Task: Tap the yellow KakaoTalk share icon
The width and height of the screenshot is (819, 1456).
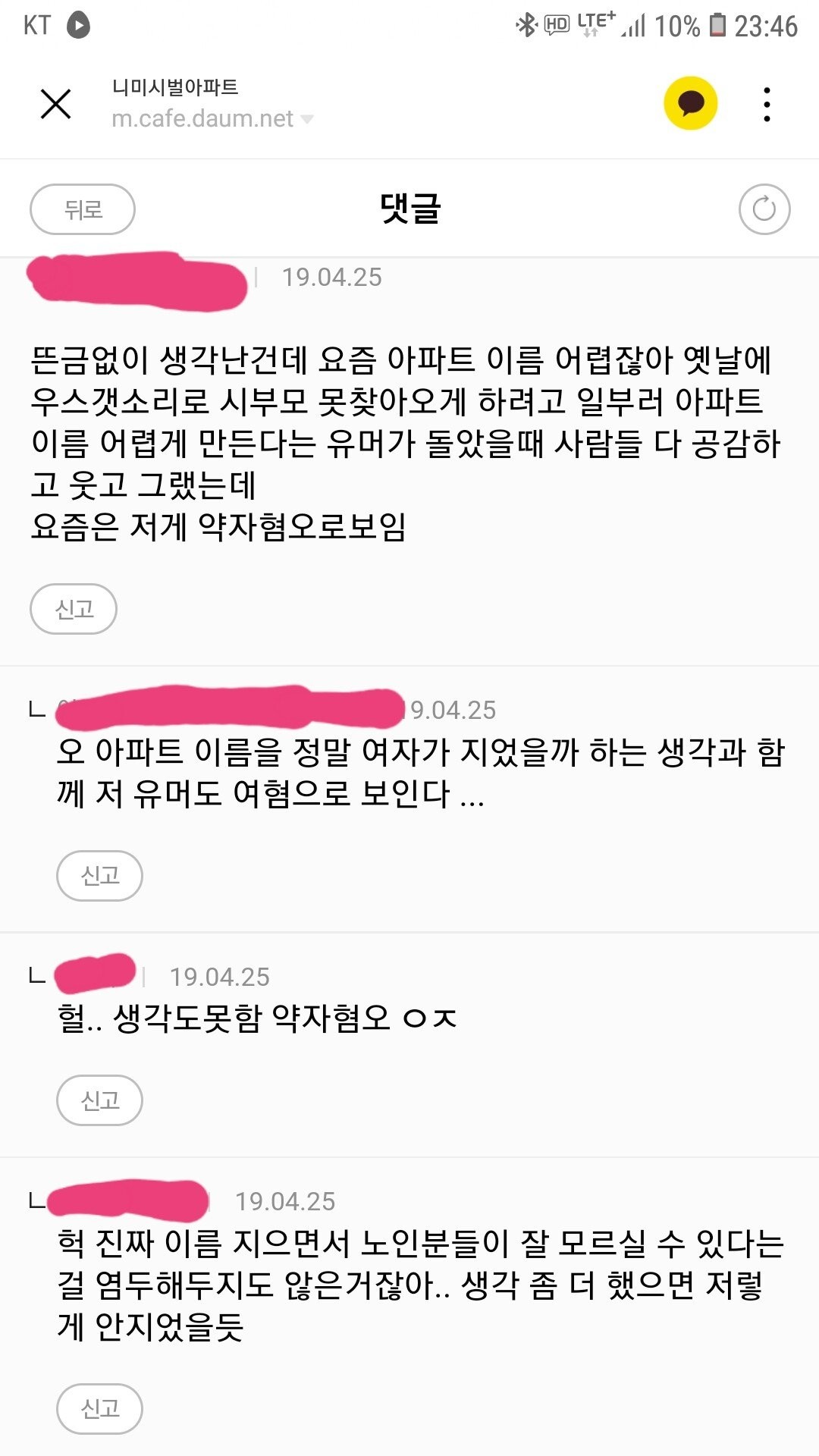Action: point(690,103)
